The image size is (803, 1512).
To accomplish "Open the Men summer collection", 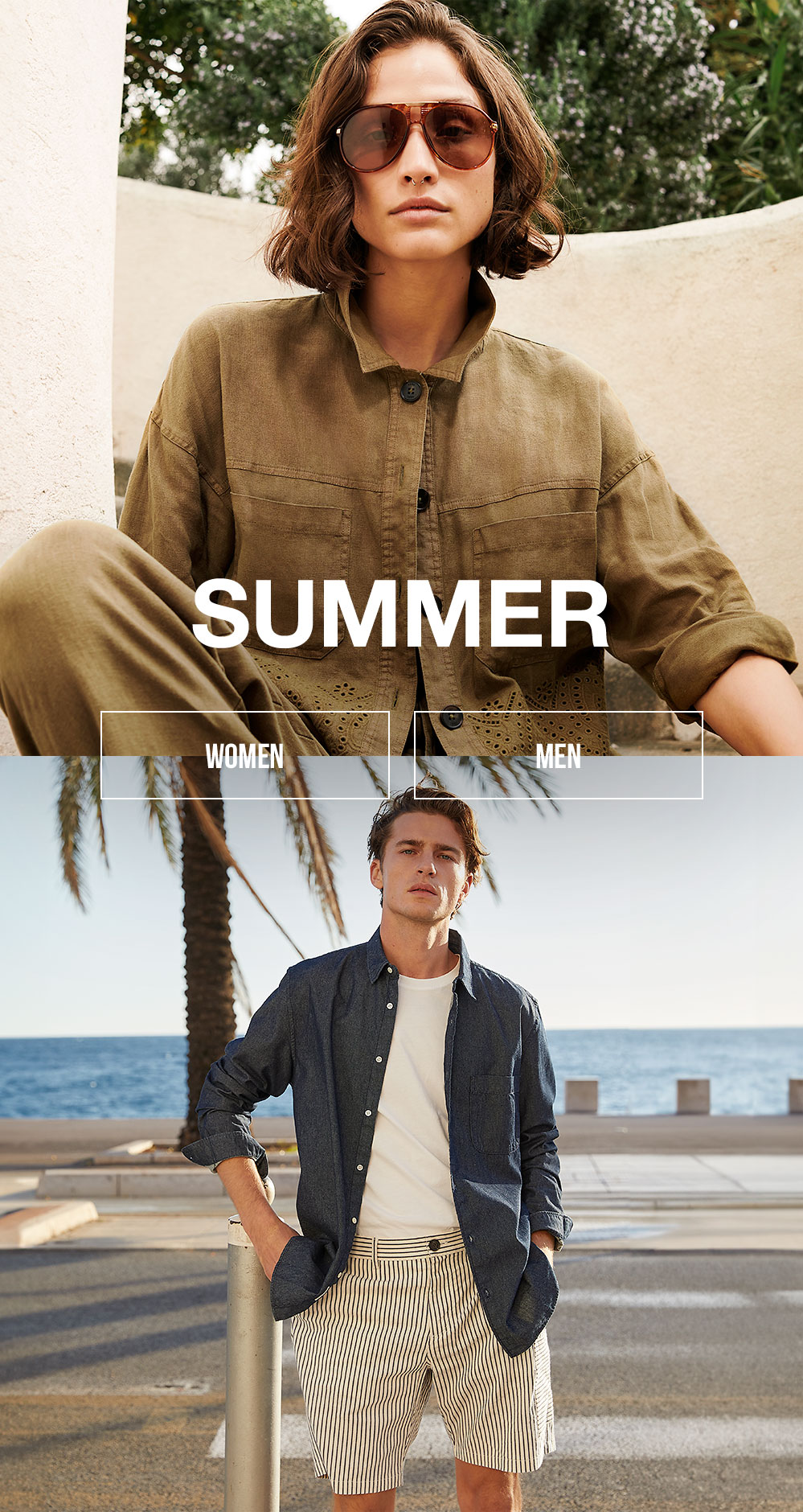I will tap(558, 755).
